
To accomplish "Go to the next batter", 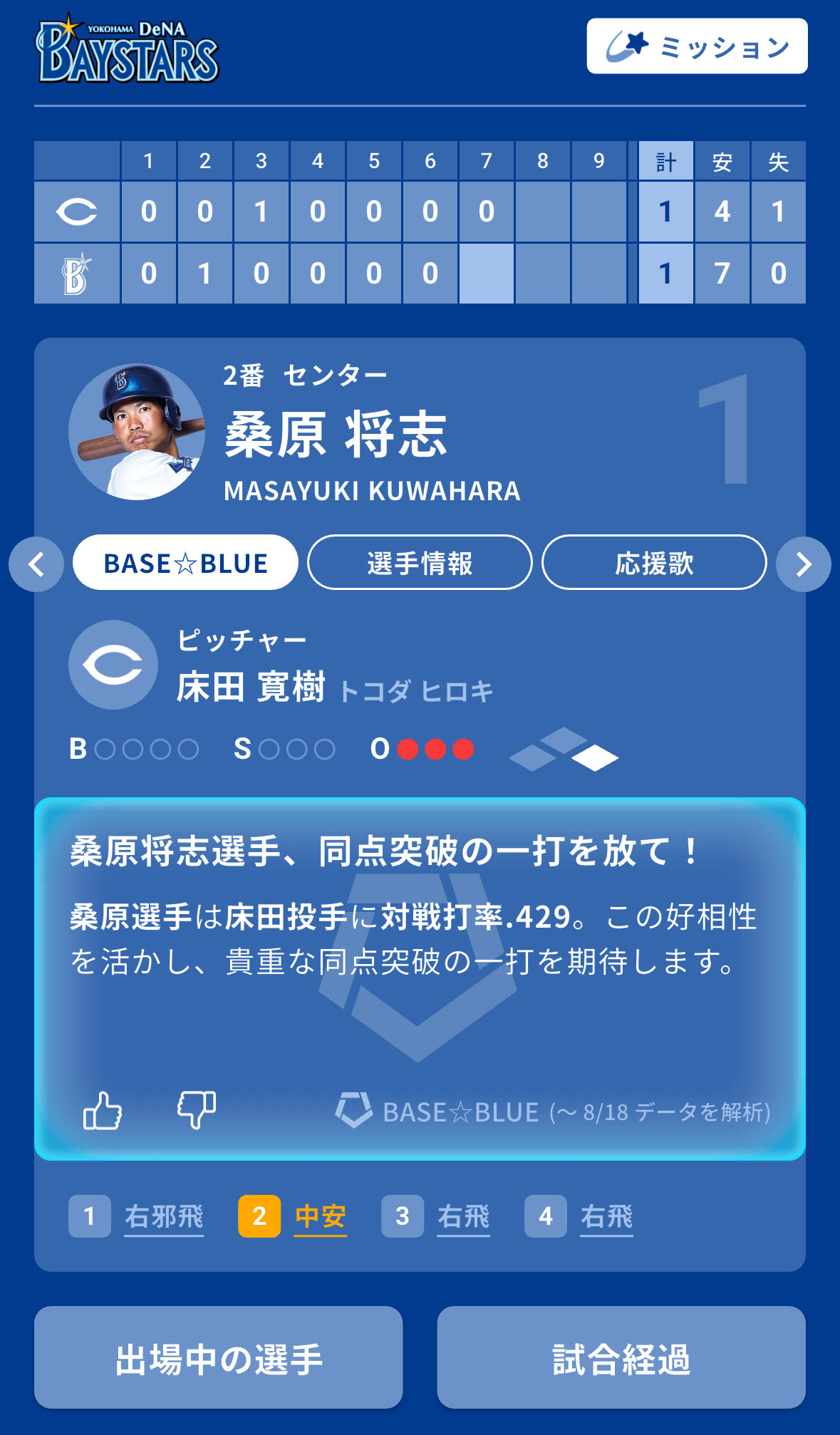I will click(803, 564).
